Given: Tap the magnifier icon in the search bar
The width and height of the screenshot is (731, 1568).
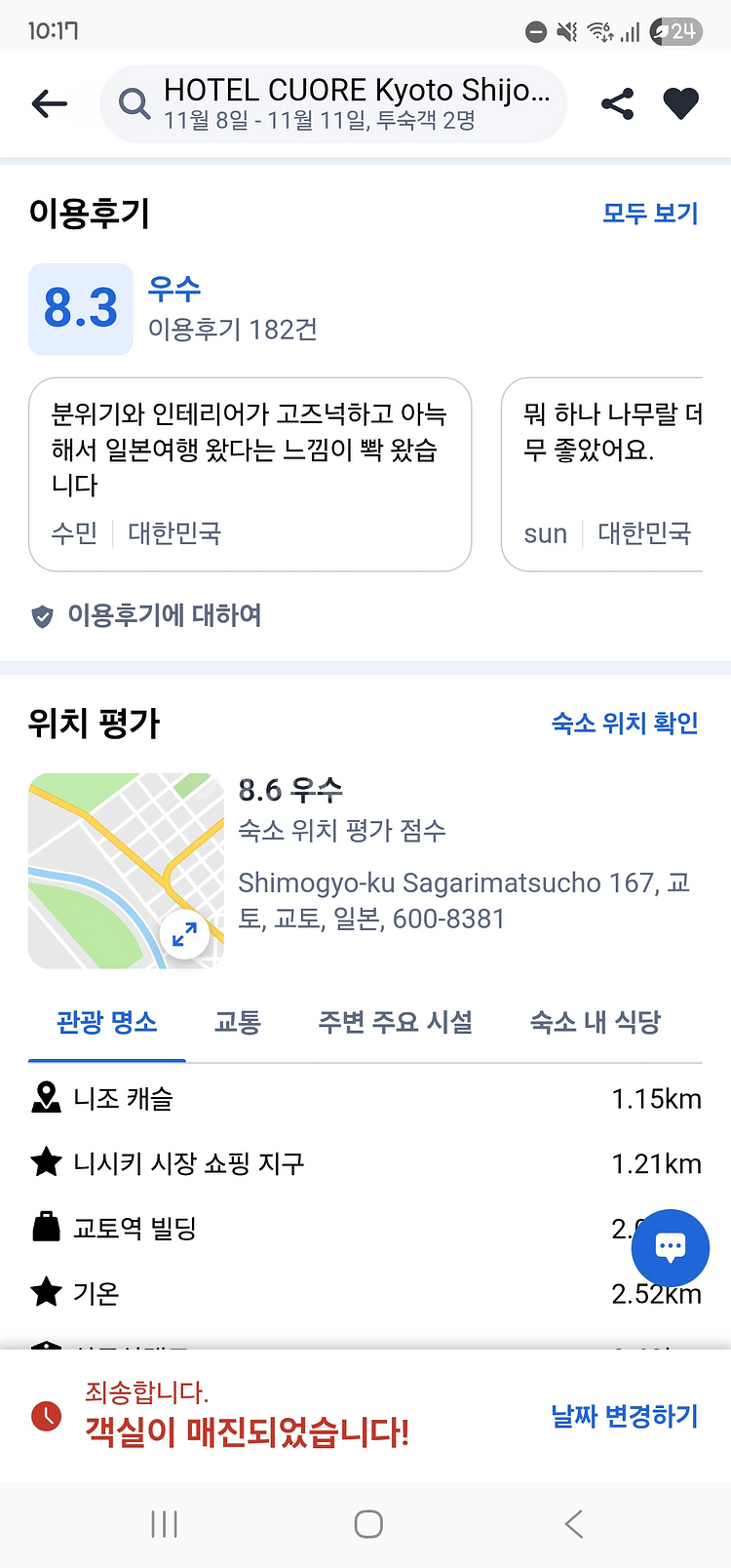Looking at the screenshot, I should pos(134,103).
